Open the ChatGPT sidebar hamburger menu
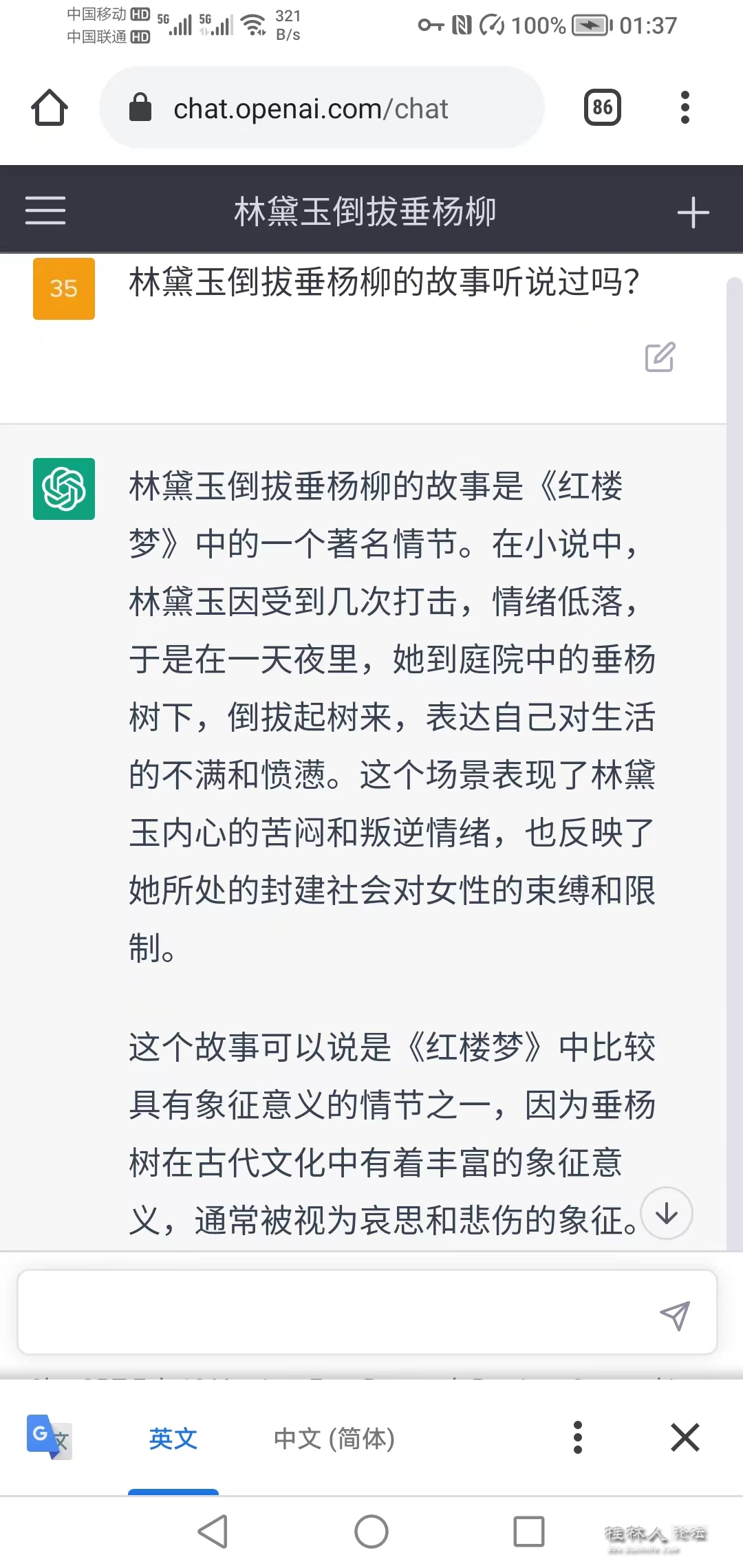Image resolution: width=743 pixels, height=1568 pixels. (45, 210)
